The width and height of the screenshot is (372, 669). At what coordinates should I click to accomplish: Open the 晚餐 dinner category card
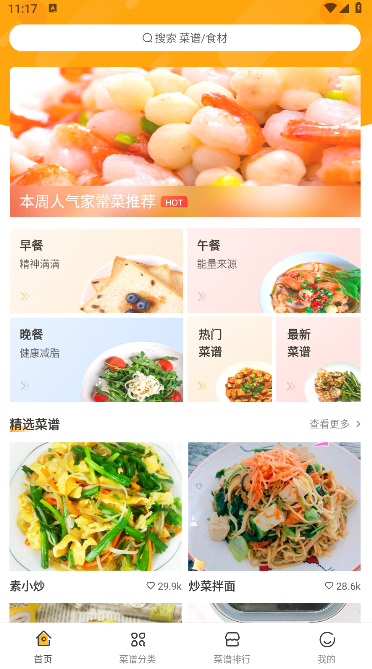[96, 360]
